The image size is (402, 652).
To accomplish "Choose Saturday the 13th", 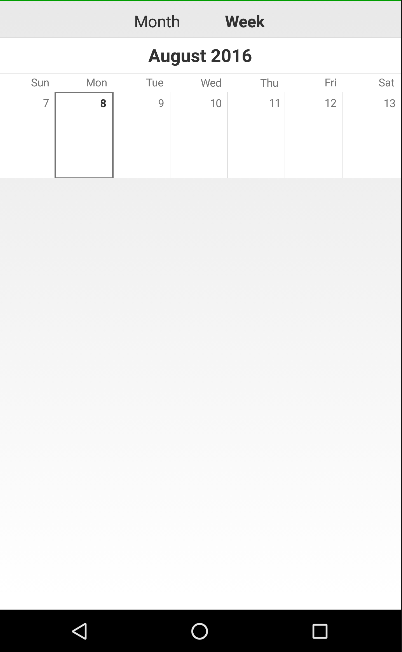I will [x=372, y=135].
